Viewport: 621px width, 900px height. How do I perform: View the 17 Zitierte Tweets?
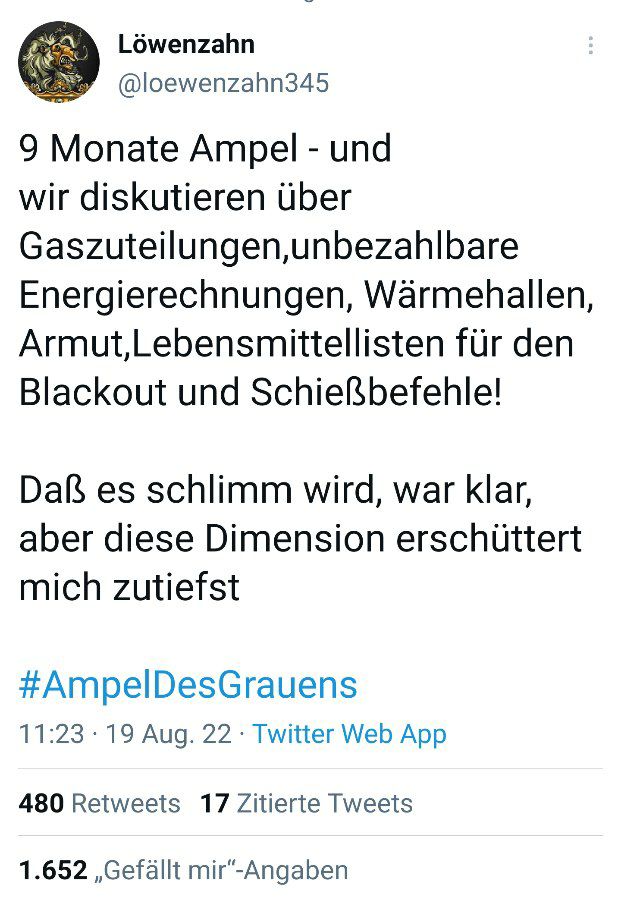[306, 803]
